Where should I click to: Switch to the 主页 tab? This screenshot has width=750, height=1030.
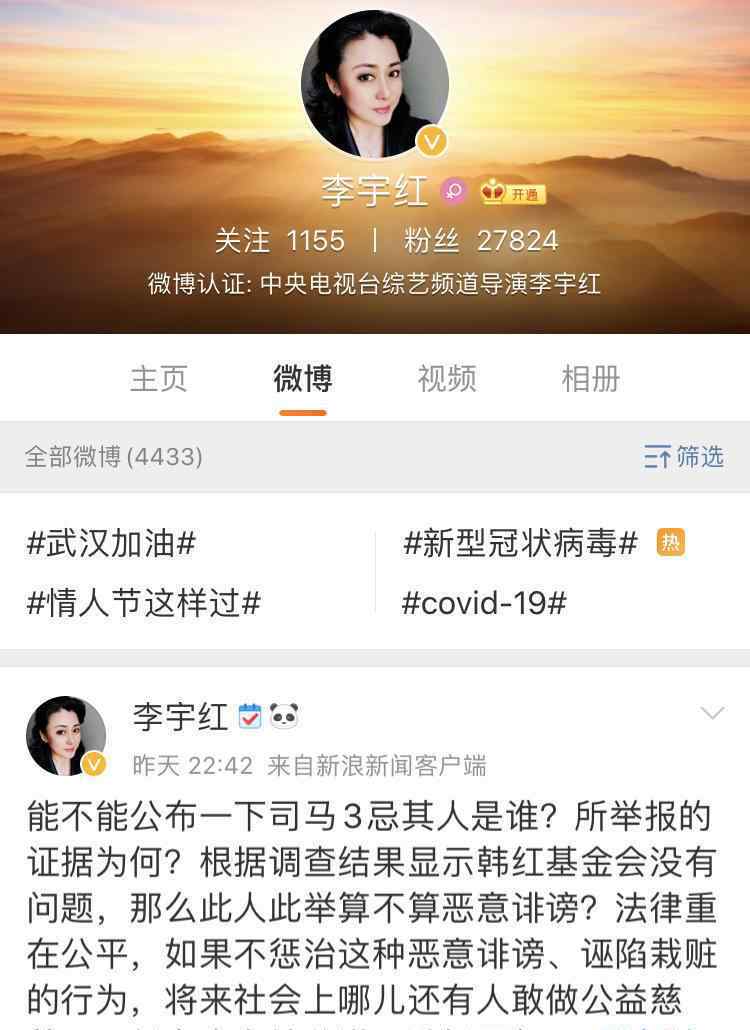coord(158,379)
